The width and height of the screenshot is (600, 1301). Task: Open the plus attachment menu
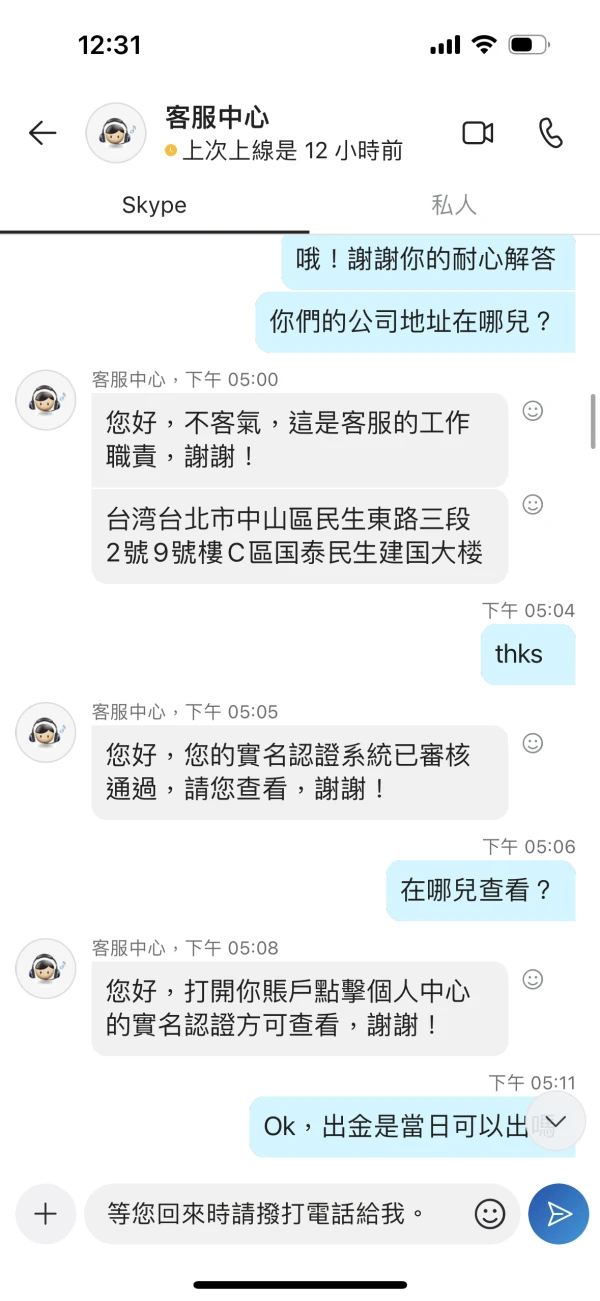click(46, 1214)
